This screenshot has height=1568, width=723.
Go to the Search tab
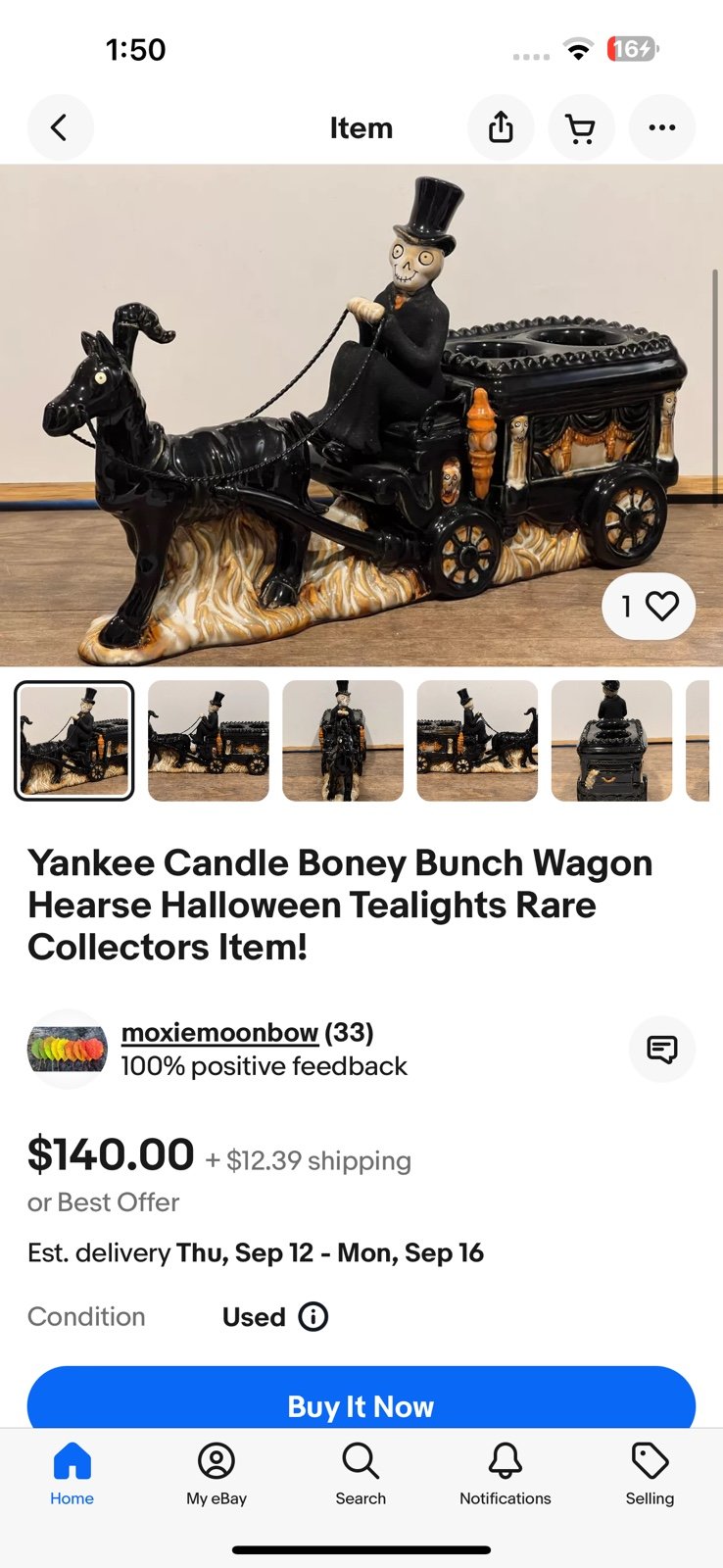pos(361,1474)
